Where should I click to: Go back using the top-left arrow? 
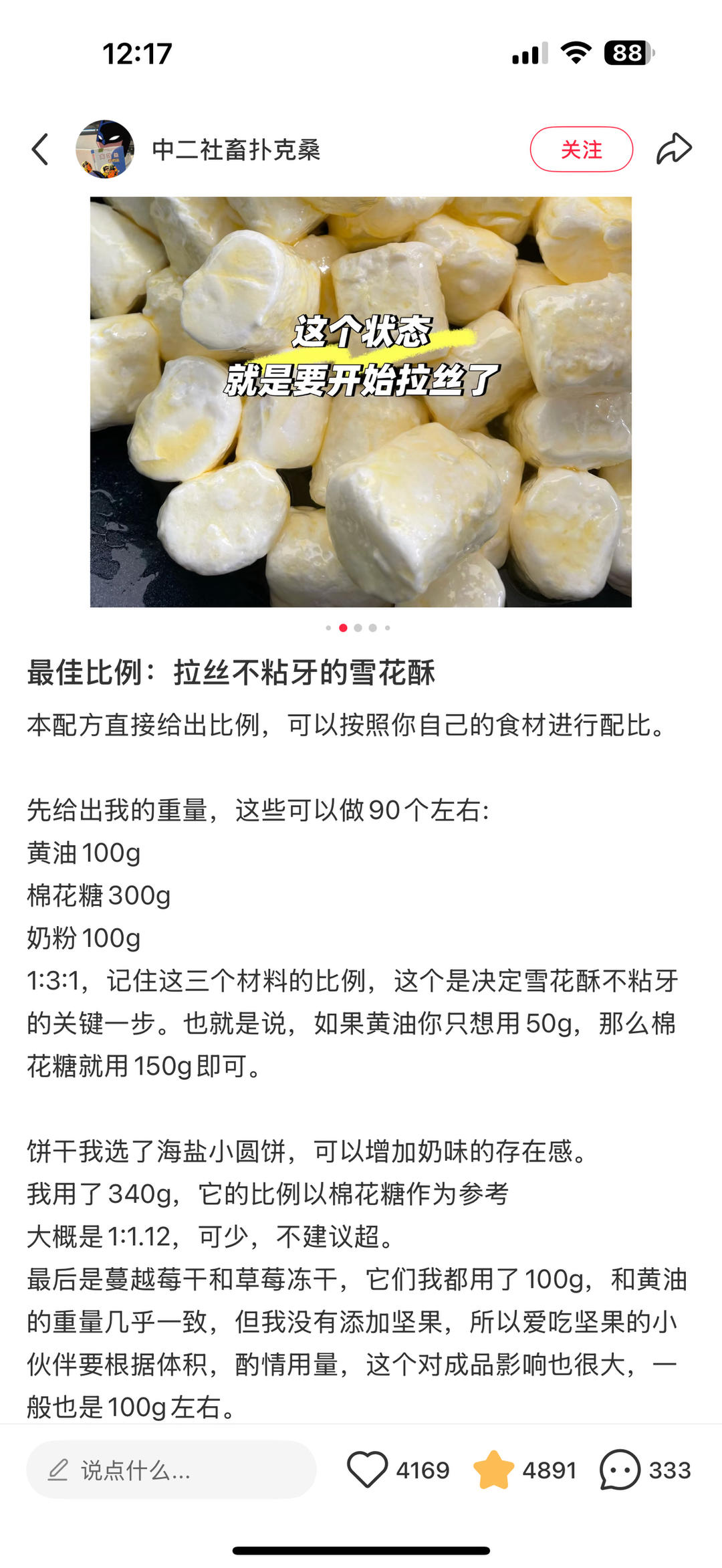click(40, 149)
